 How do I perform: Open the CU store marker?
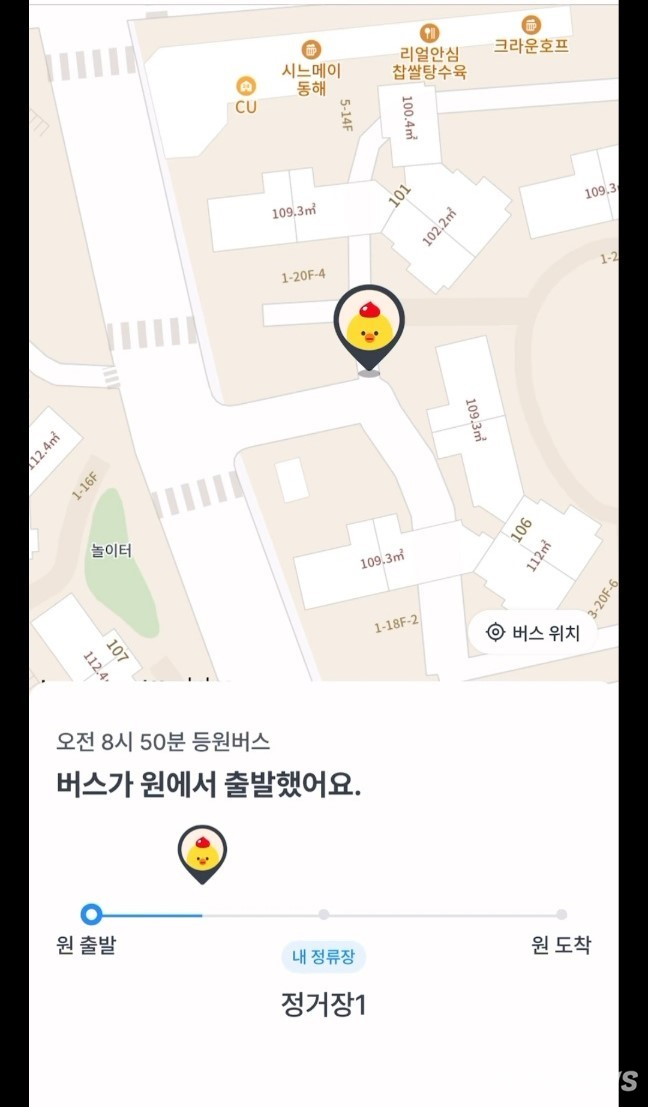245,86
